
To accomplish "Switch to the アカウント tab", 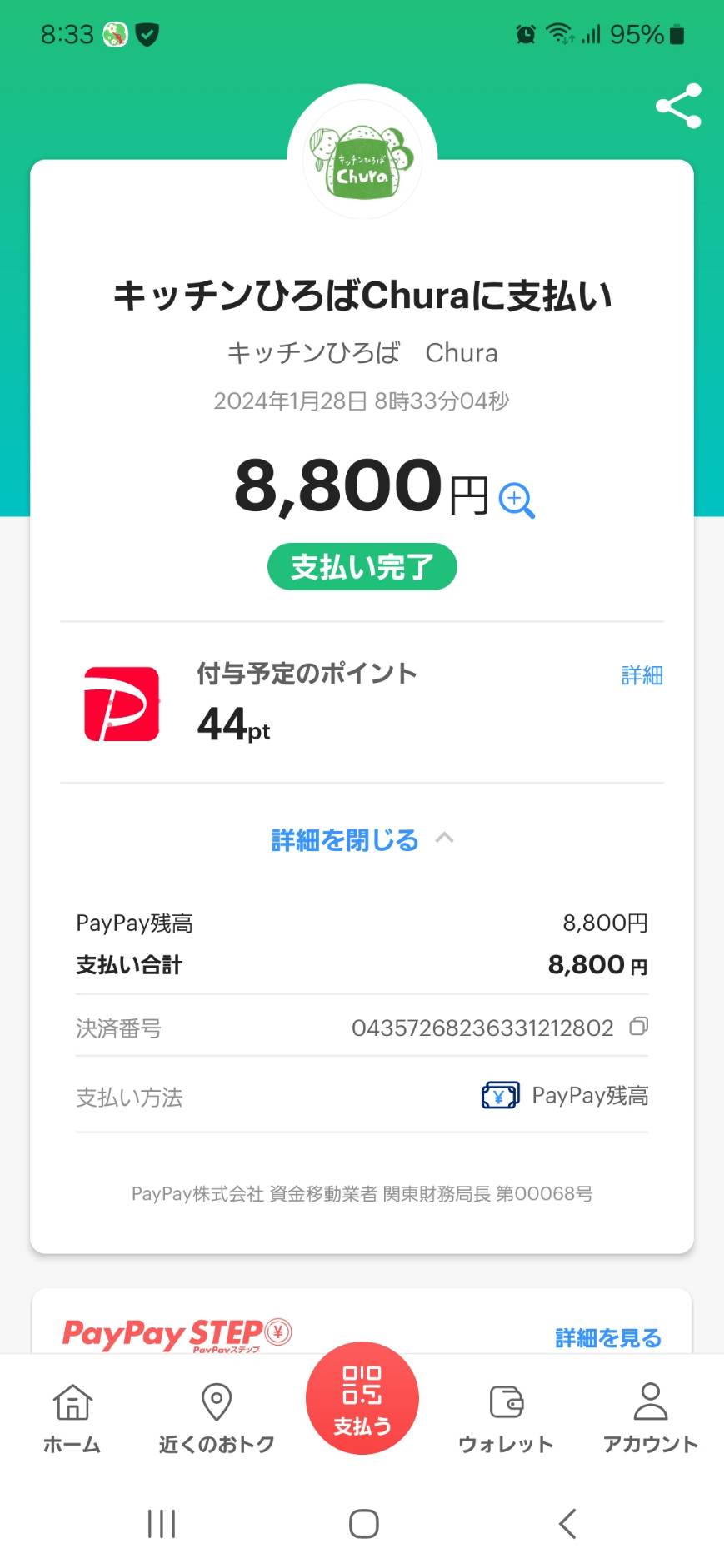I will [x=651, y=1418].
